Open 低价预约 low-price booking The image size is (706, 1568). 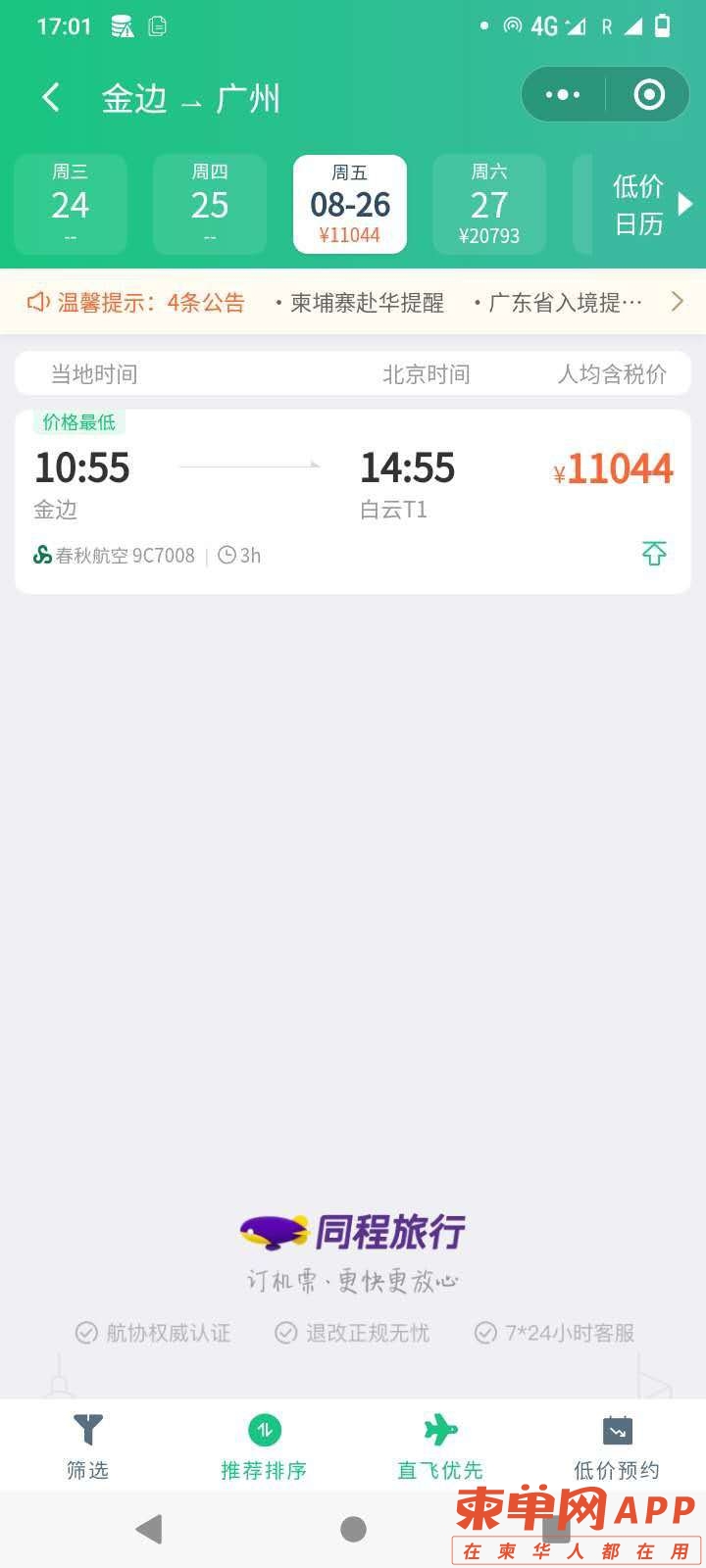617,1446
